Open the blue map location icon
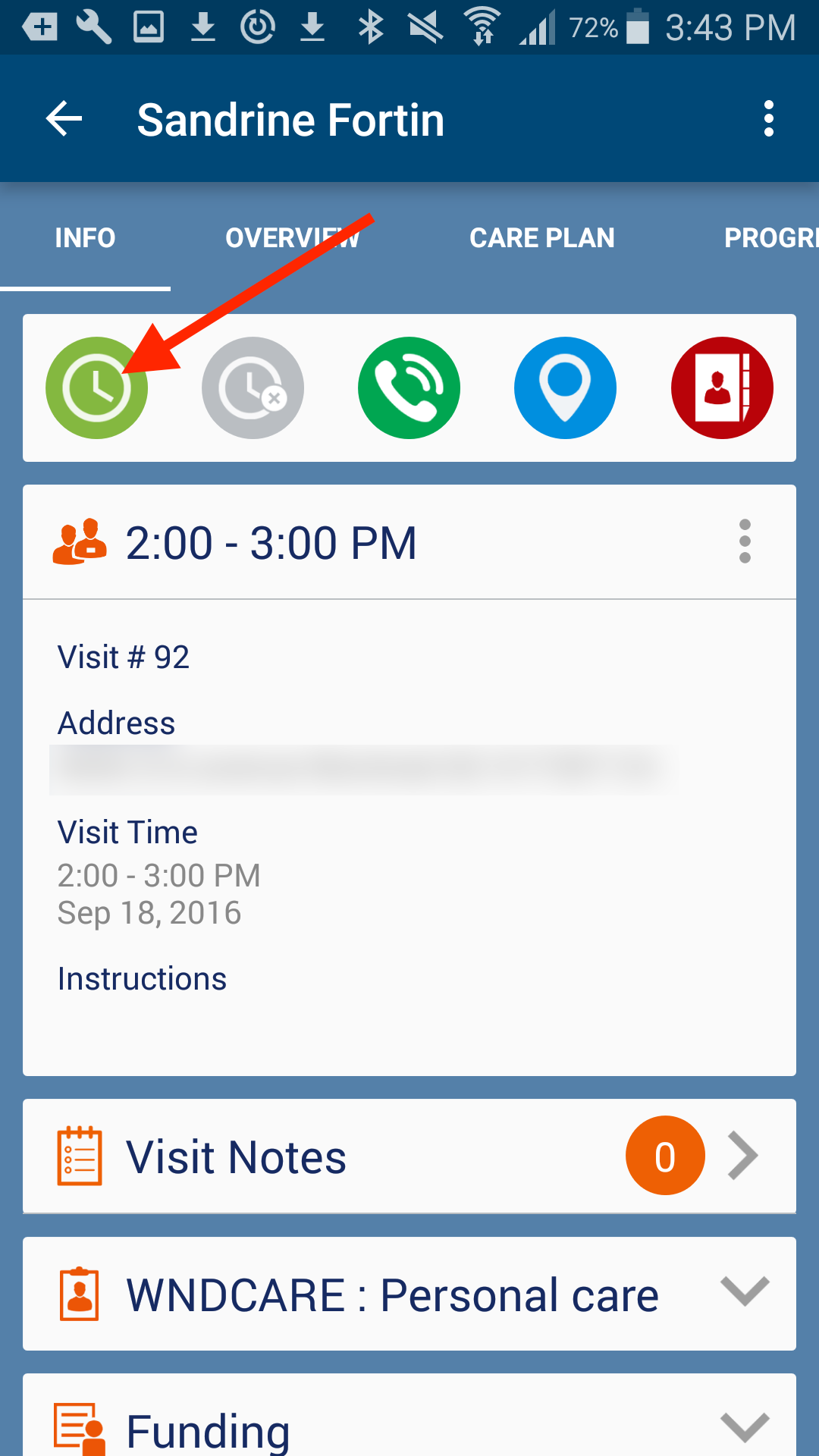 [565, 388]
